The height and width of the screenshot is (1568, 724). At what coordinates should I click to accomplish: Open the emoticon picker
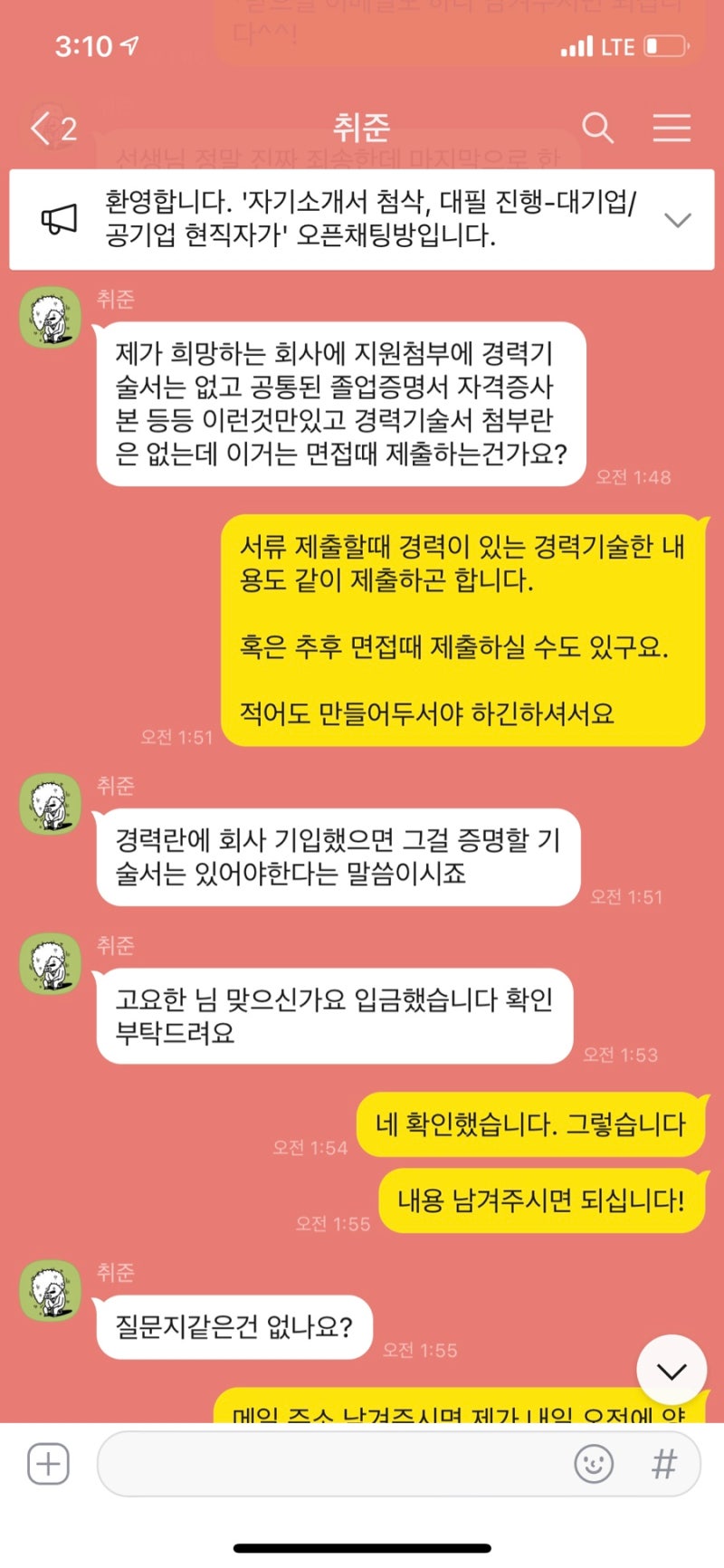(x=594, y=1464)
